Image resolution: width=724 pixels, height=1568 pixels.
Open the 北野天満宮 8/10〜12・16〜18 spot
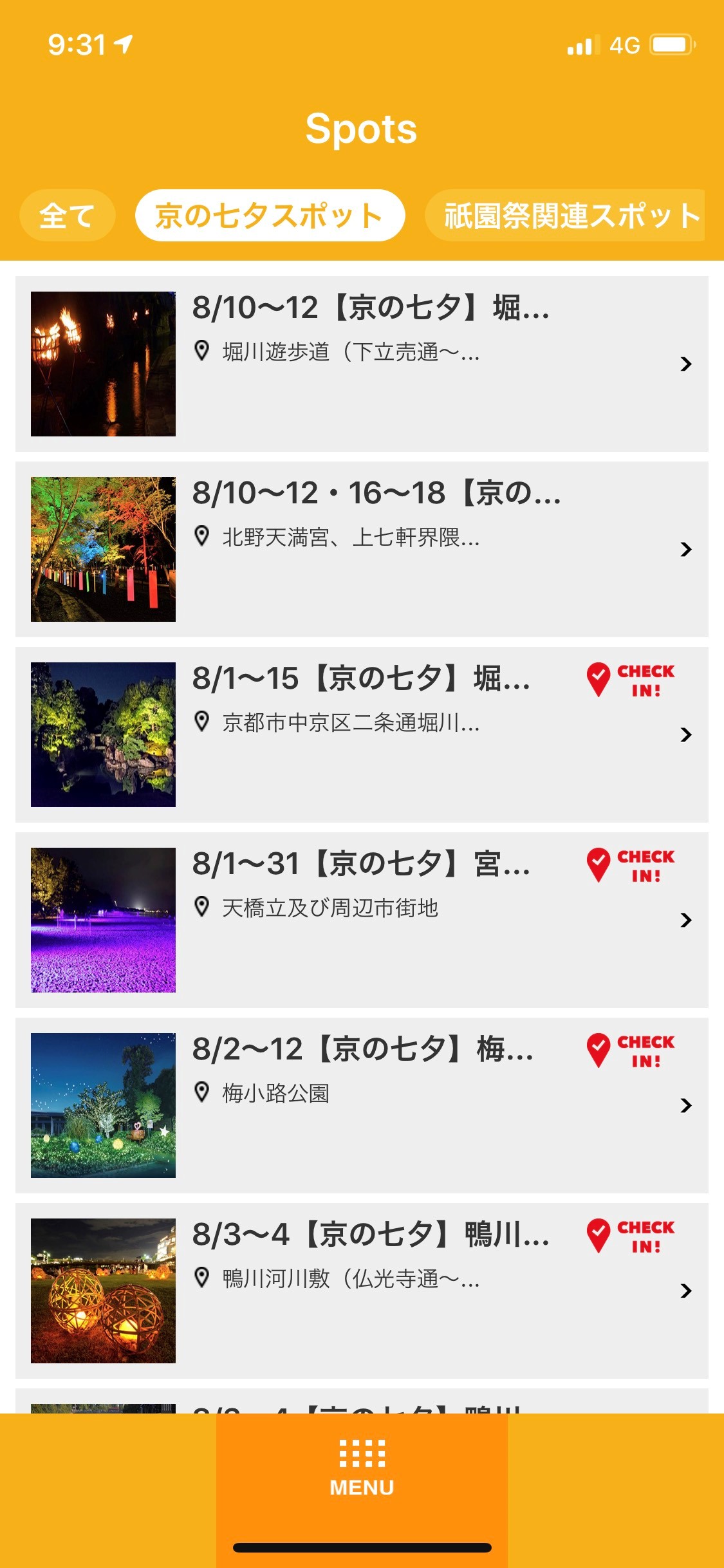[362, 549]
